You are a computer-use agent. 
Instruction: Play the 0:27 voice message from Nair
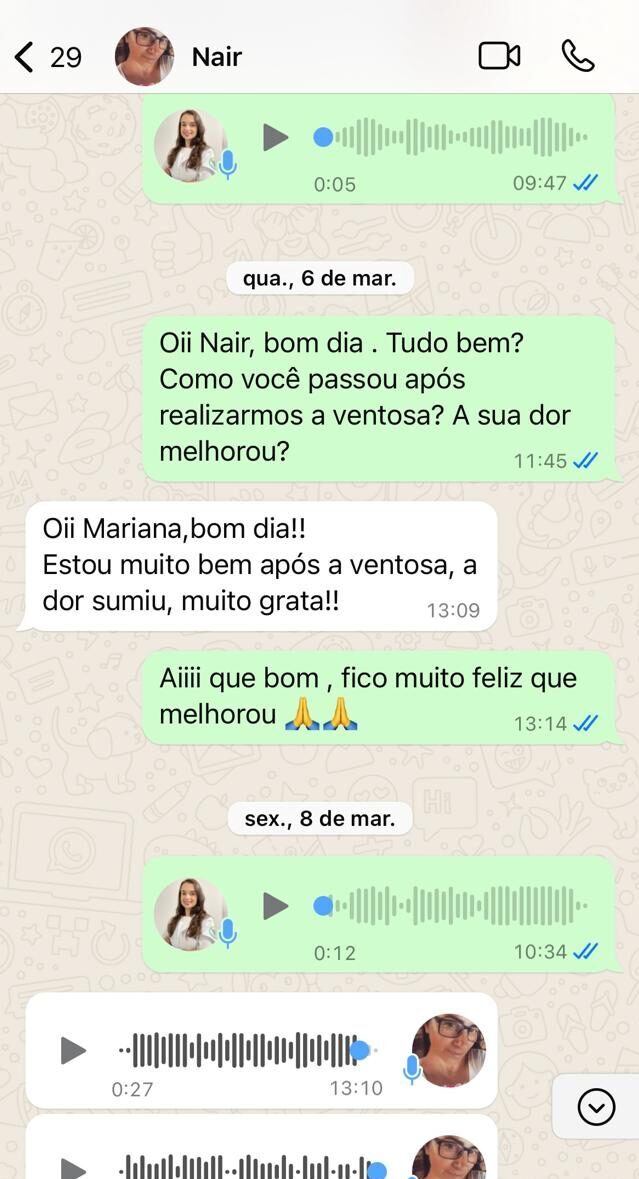73,1050
